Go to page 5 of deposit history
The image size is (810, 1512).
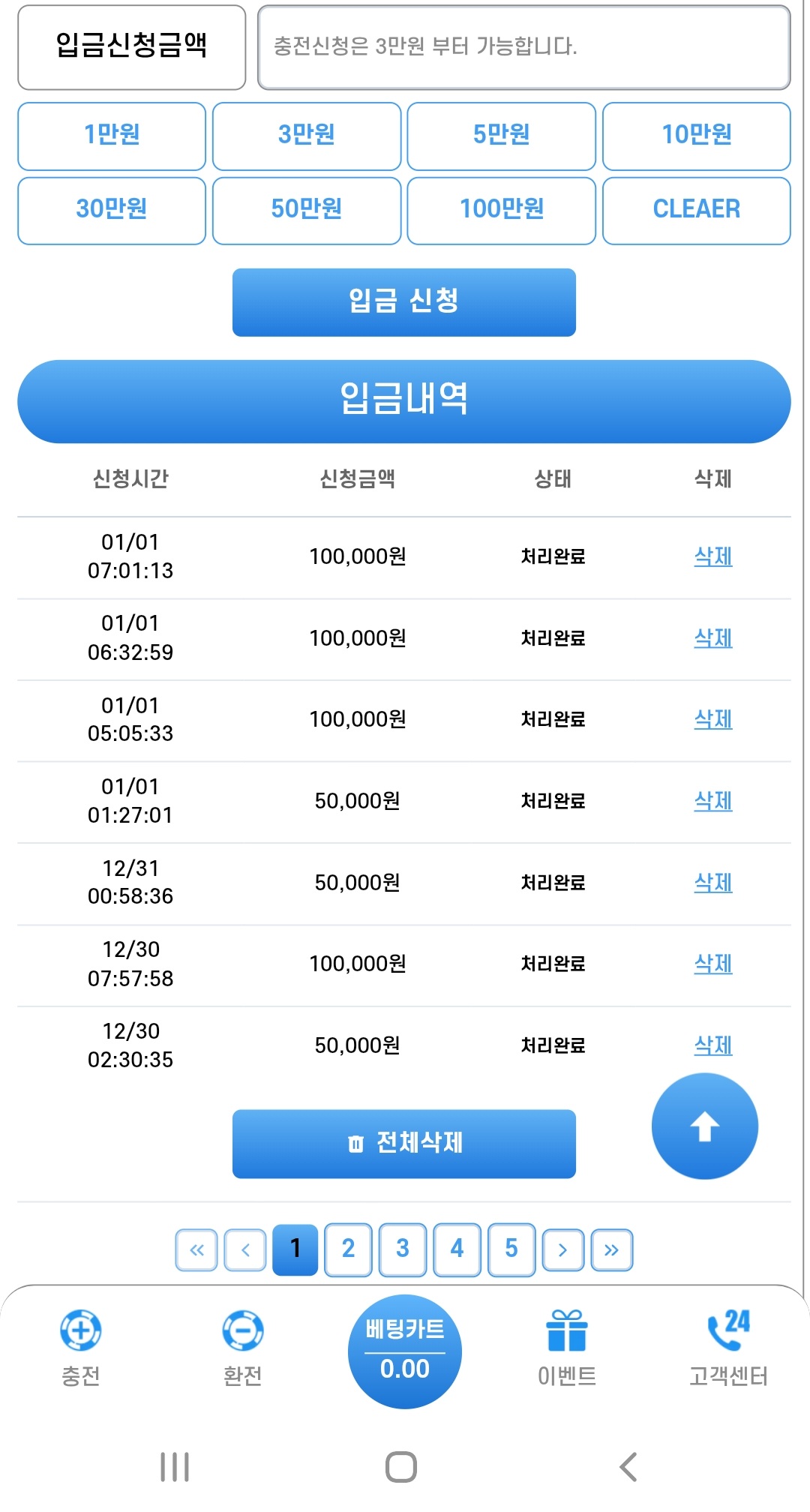(511, 1249)
